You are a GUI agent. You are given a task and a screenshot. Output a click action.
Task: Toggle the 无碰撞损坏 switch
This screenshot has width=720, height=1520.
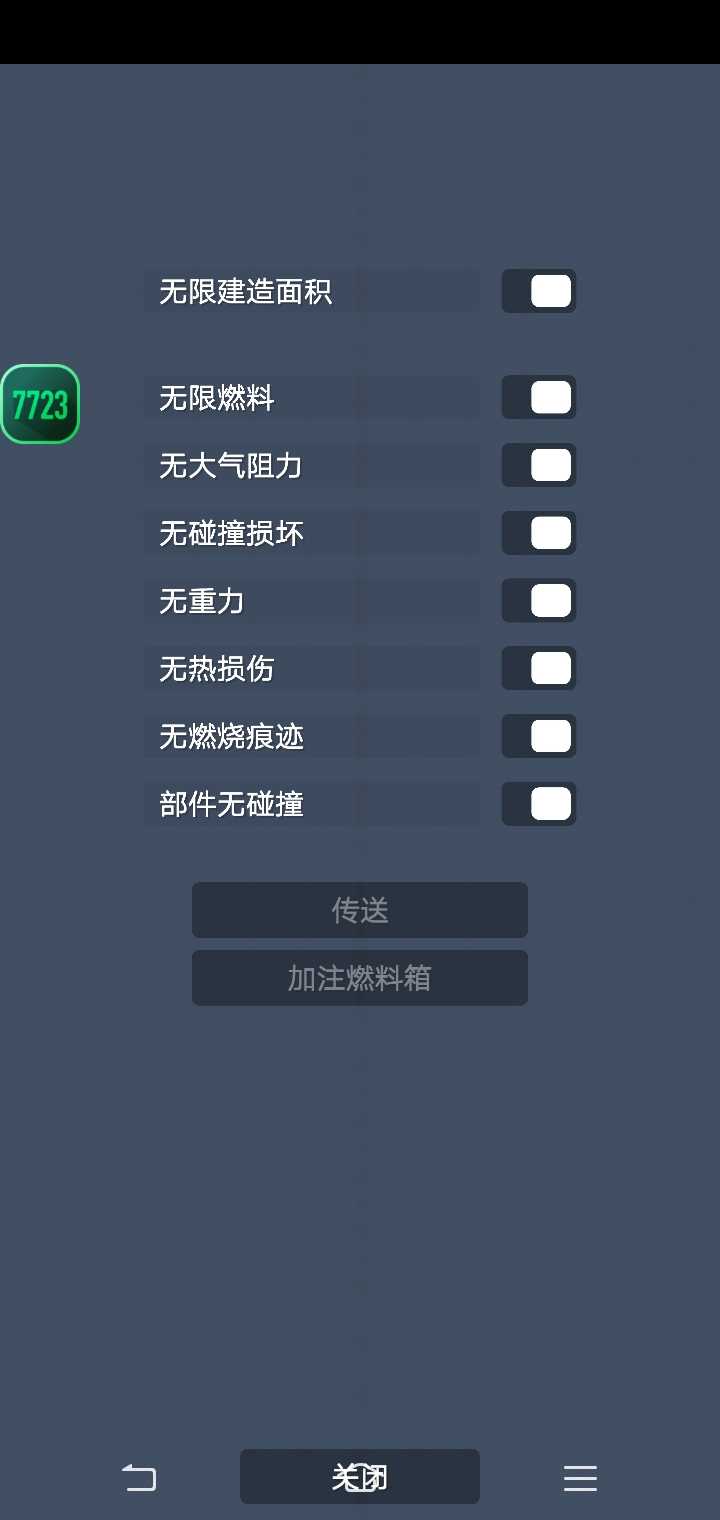coord(539,533)
